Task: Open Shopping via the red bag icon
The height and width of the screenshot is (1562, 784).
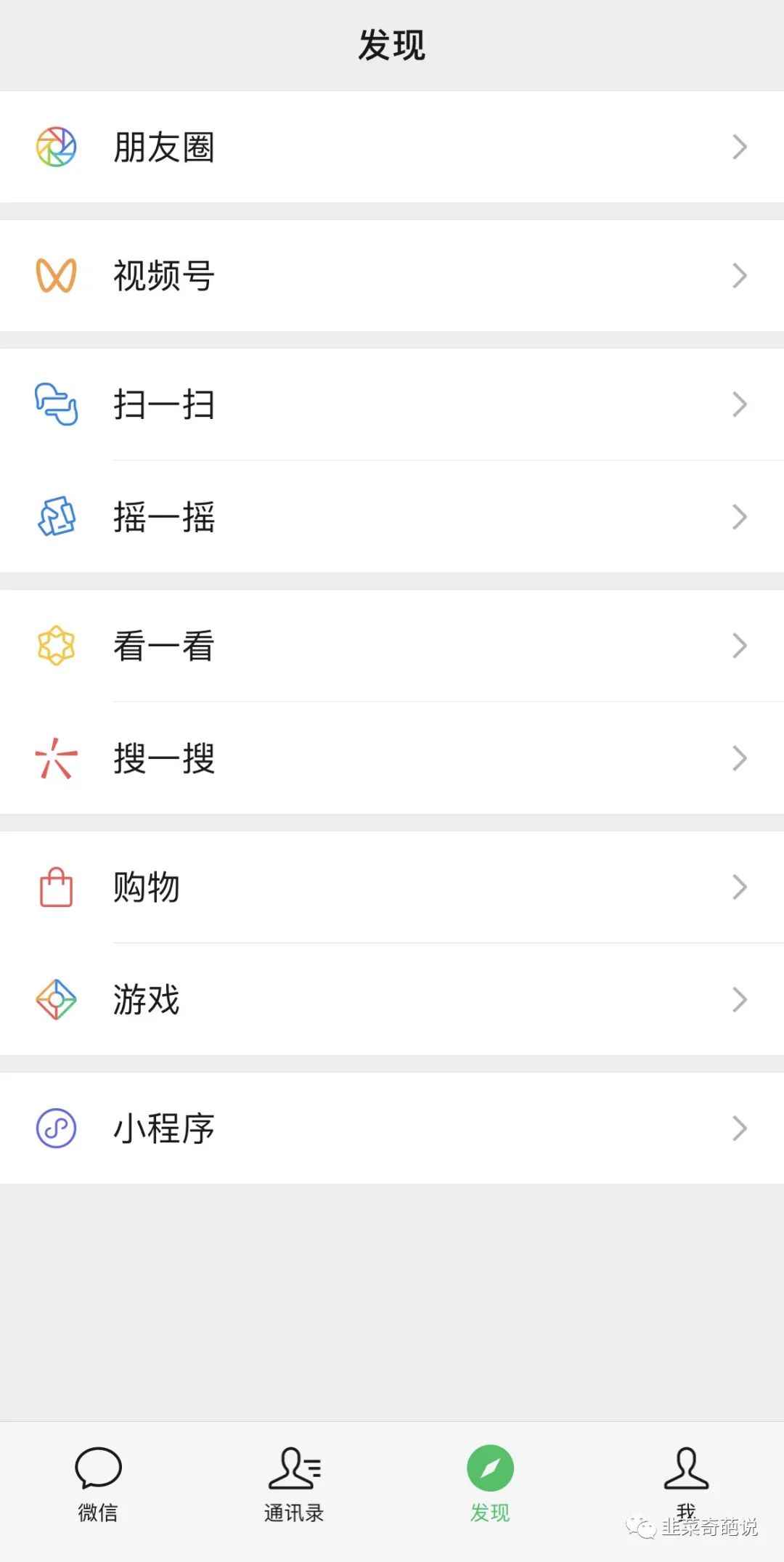Action: pyautogui.click(x=58, y=886)
